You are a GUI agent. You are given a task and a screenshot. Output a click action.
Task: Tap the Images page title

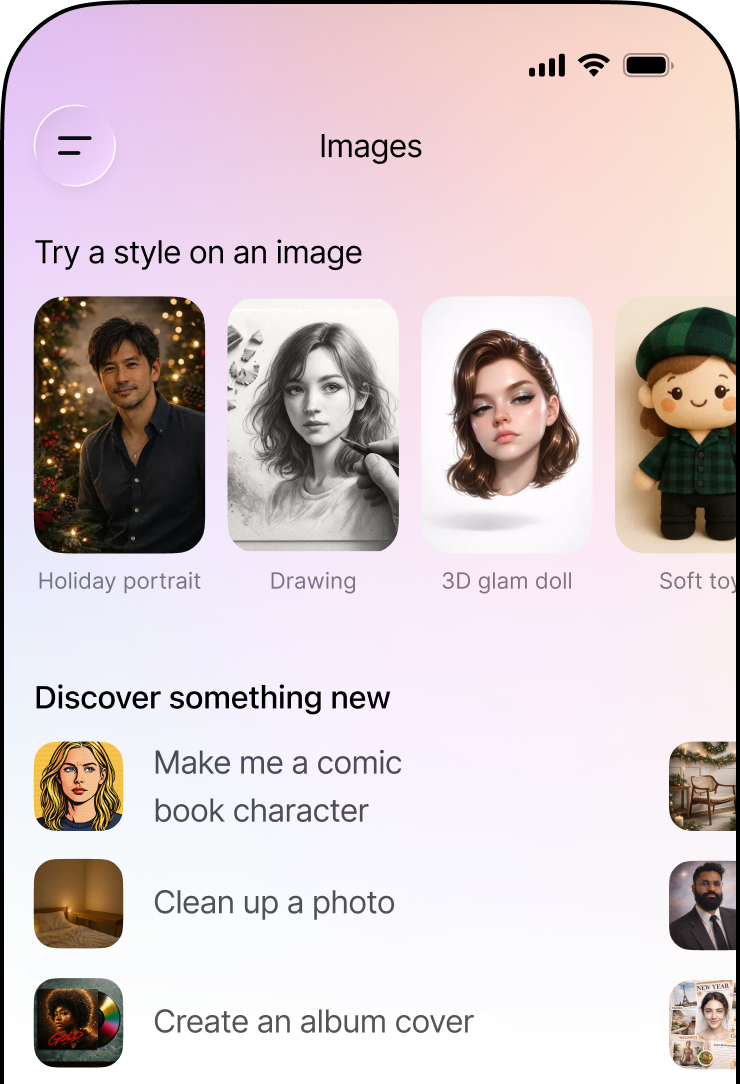[x=370, y=146]
